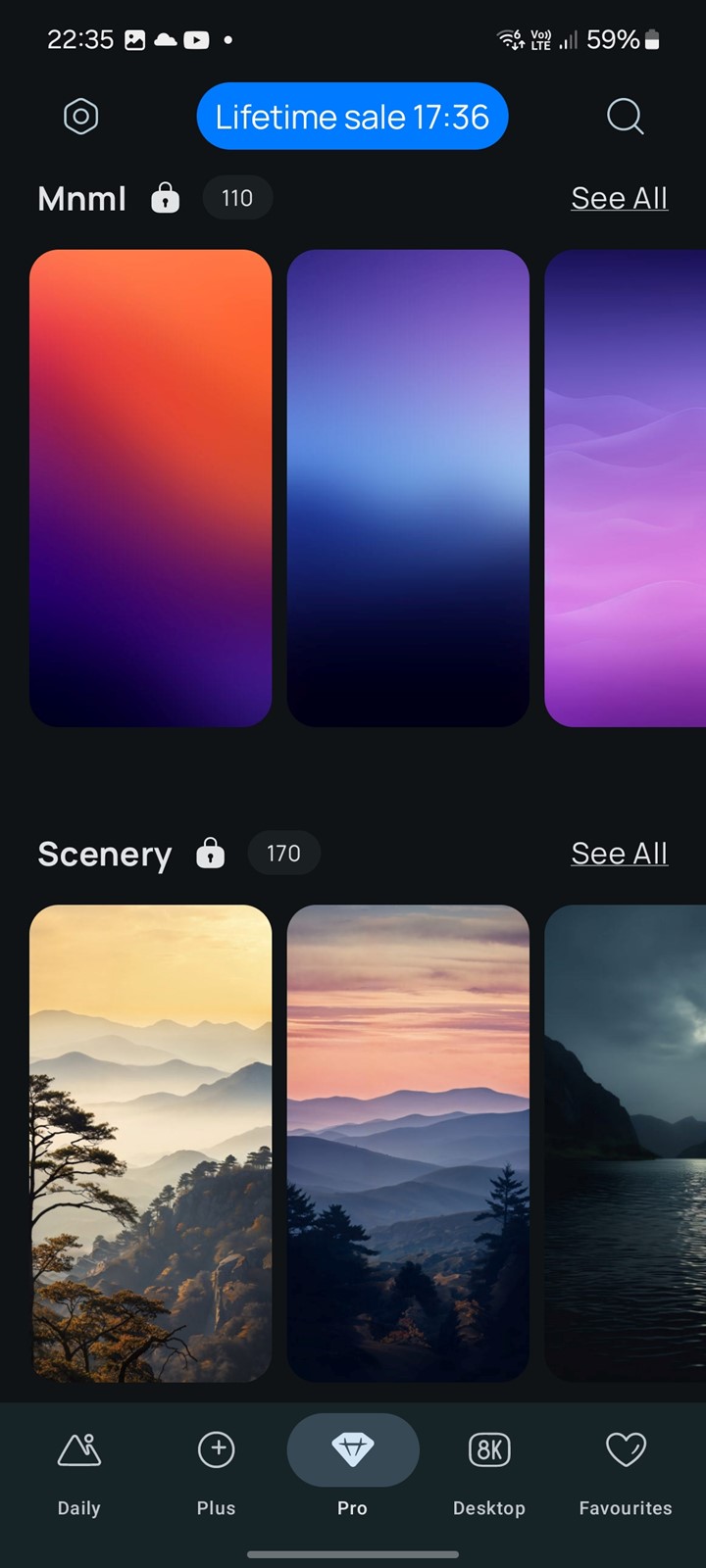This screenshot has width=706, height=1568.
Task: Open the misty golden mountains Scenery wallpaper
Action: point(151,1144)
